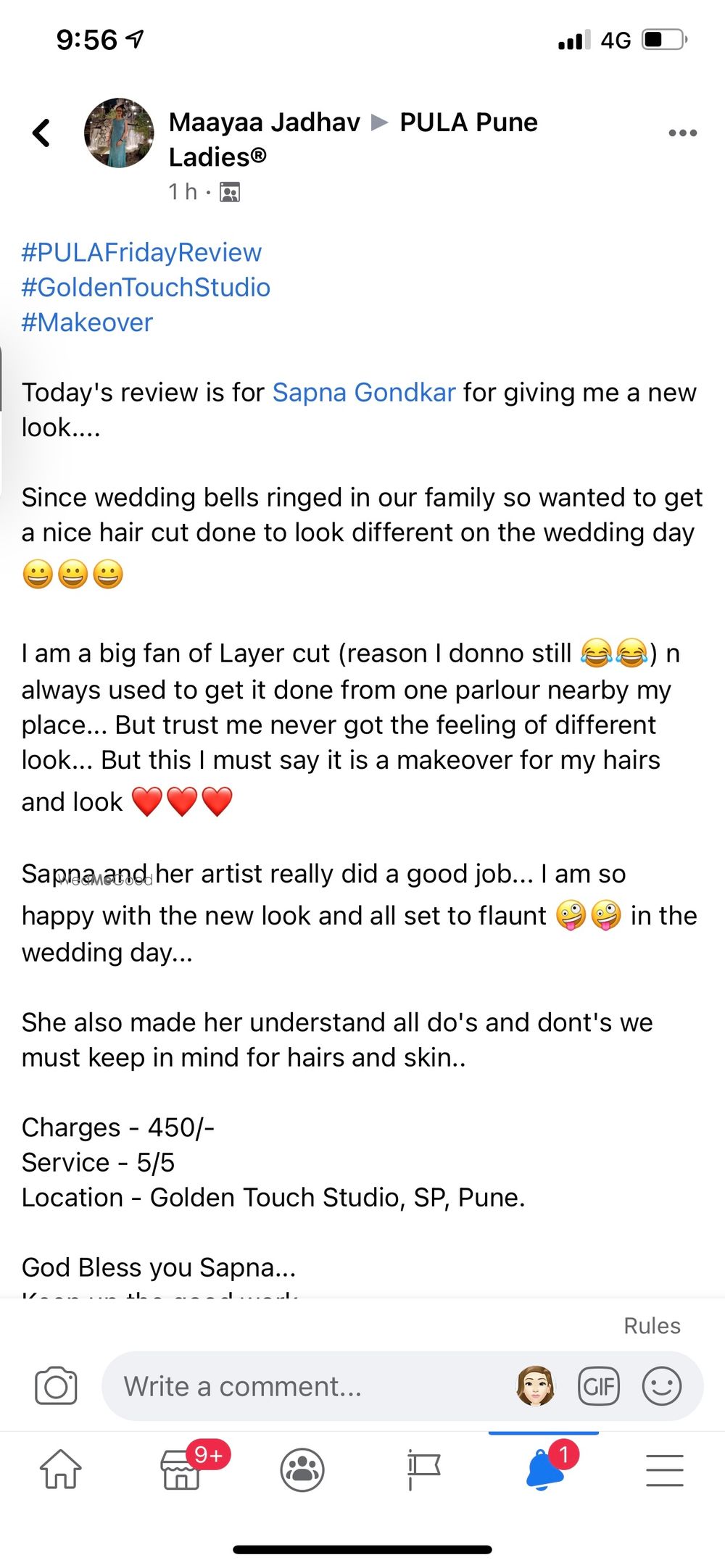This screenshot has height=1568, width=725.
Task: Open the emoji picker for the comment
Action: [x=661, y=1386]
